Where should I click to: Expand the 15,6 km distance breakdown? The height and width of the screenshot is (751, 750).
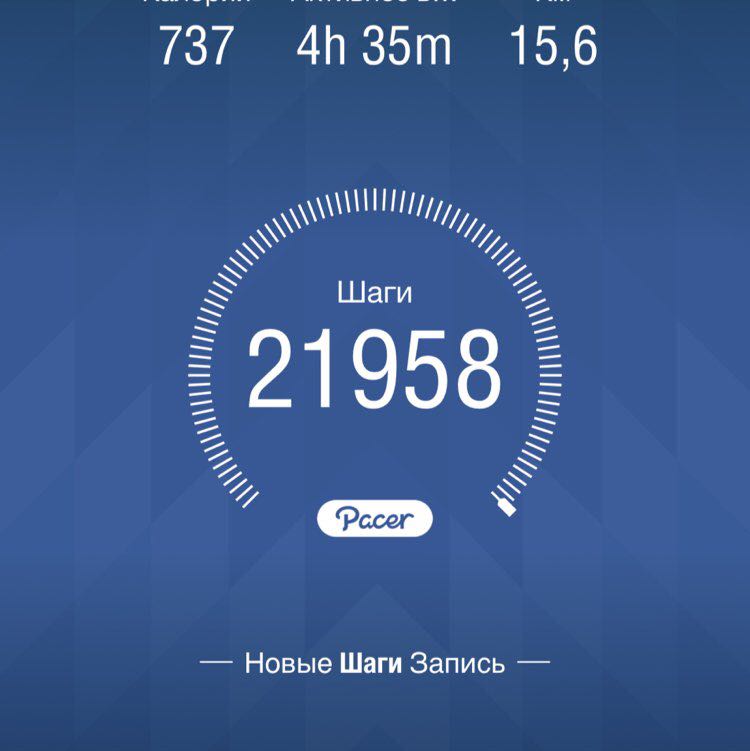click(x=553, y=45)
